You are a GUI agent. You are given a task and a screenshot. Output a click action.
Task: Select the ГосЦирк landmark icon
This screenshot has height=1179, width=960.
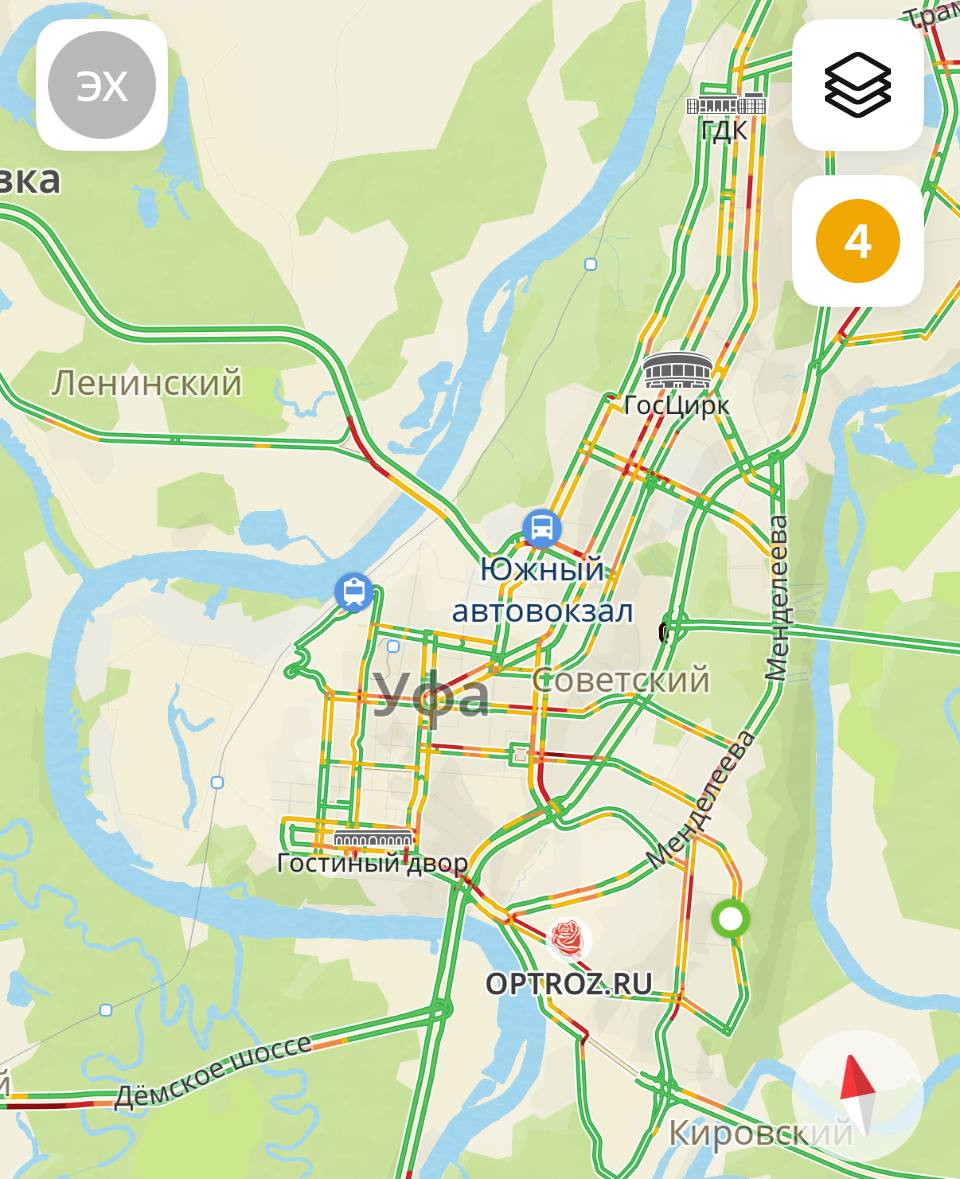coord(677,372)
